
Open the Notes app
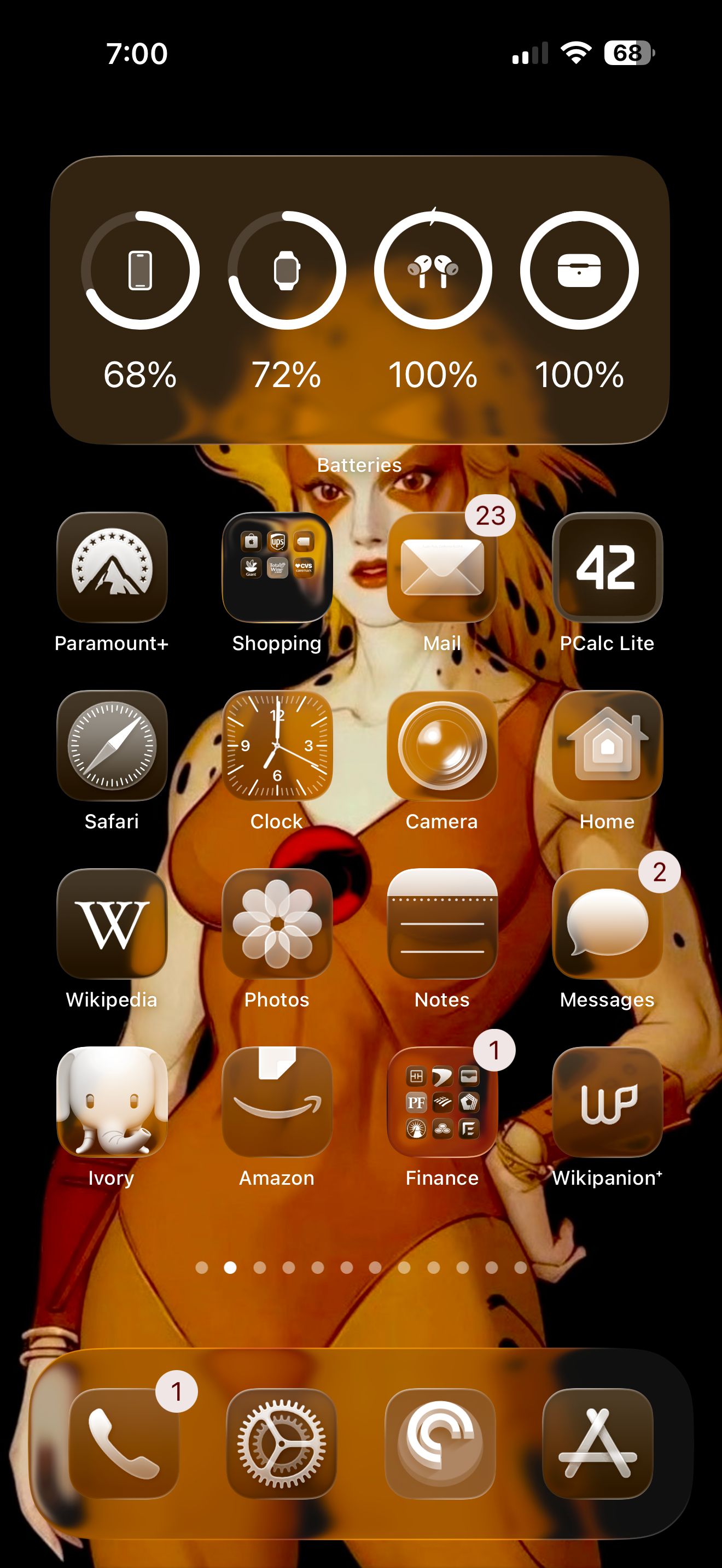[442, 923]
